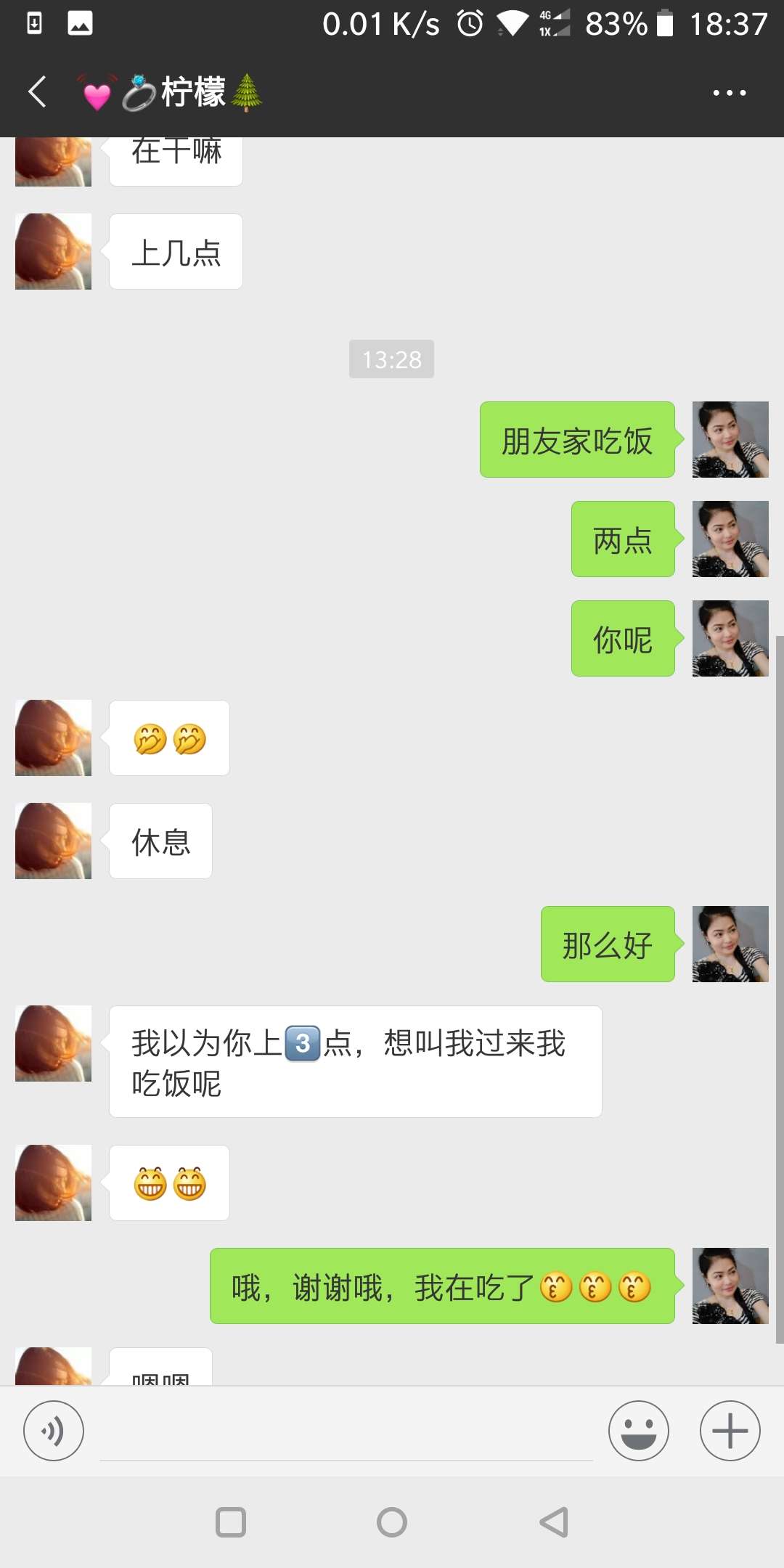The image size is (784, 1568).
Task: Tap the back arrow to leave chat
Action: pos(36,92)
